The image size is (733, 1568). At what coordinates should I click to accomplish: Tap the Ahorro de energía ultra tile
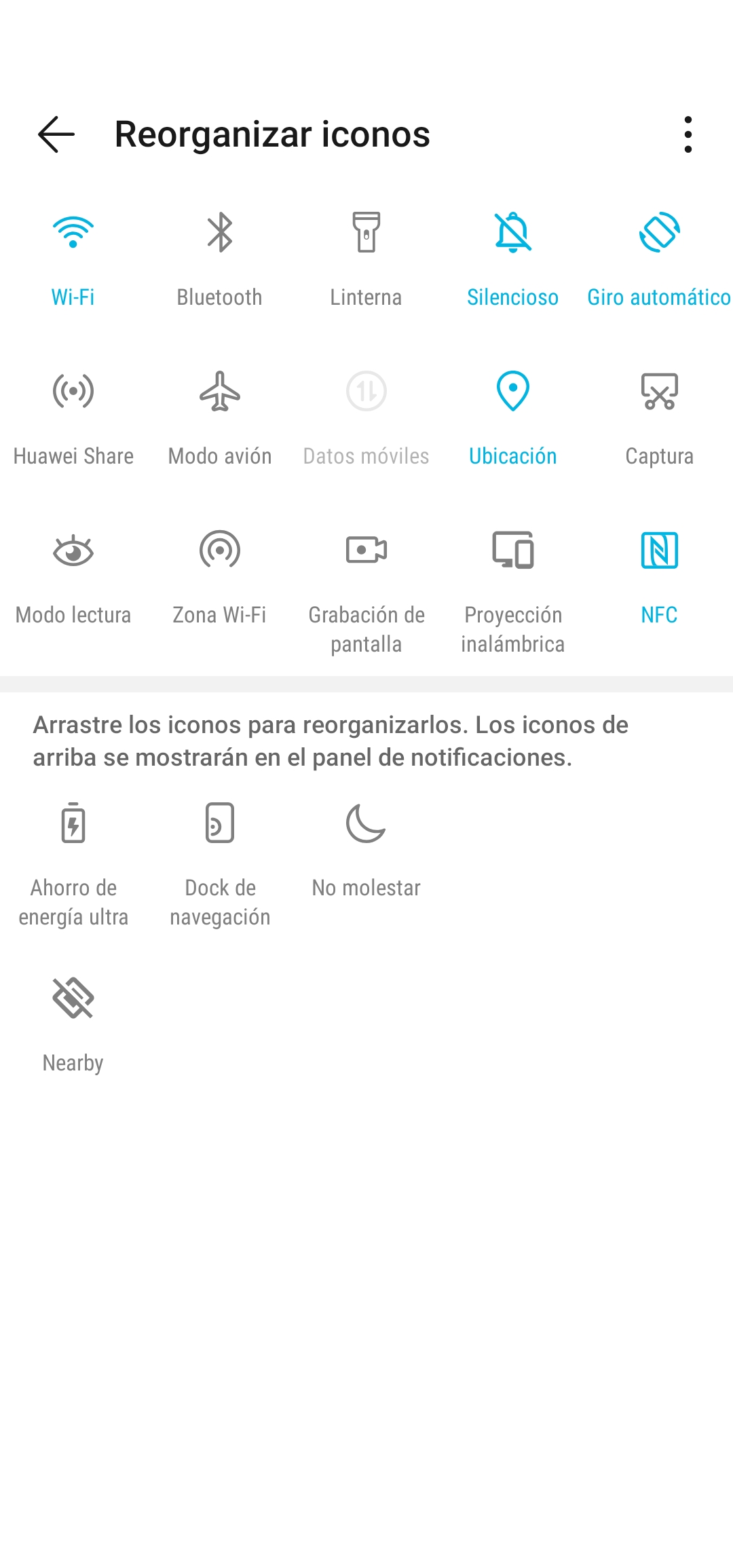click(73, 865)
